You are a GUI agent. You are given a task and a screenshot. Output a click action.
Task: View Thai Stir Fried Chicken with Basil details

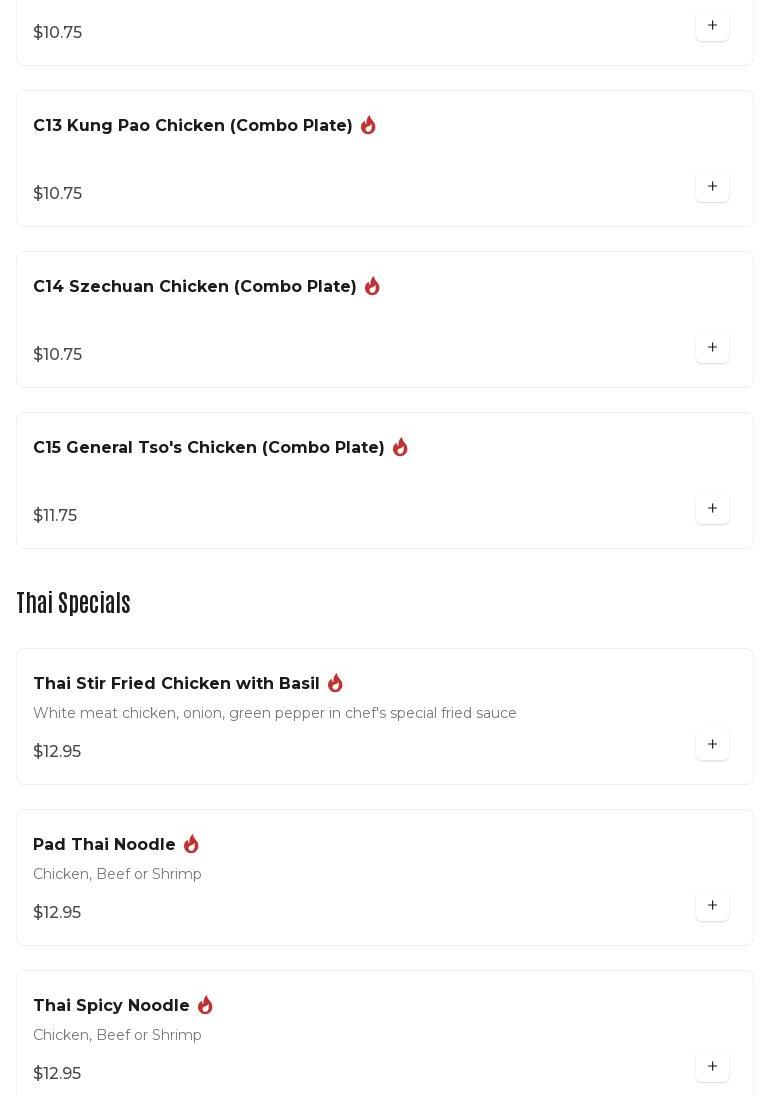click(176, 684)
